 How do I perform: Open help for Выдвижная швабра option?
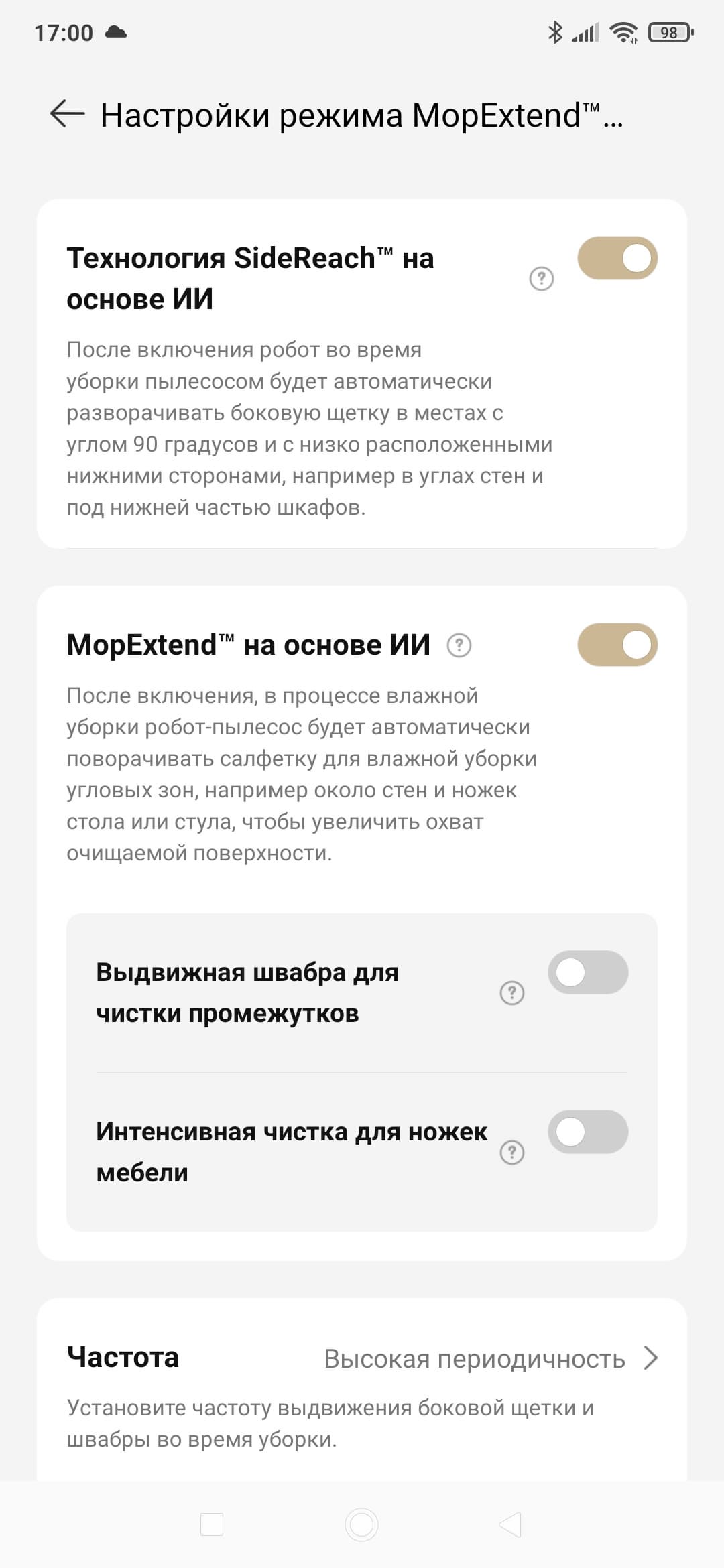click(x=512, y=992)
